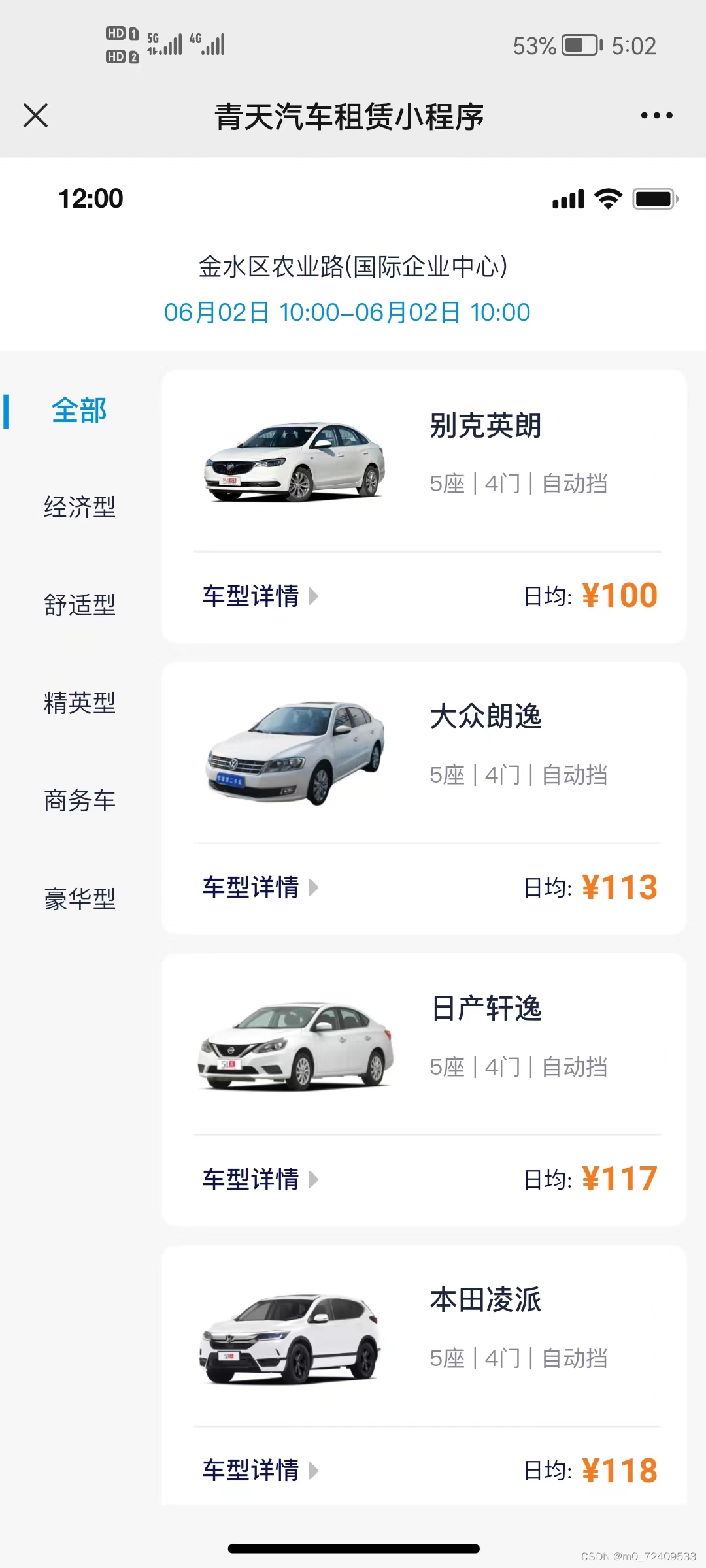Screen dimensions: 706x1568
Task: Close the 青天汽车租赁小程序 mini program
Action: click(36, 116)
